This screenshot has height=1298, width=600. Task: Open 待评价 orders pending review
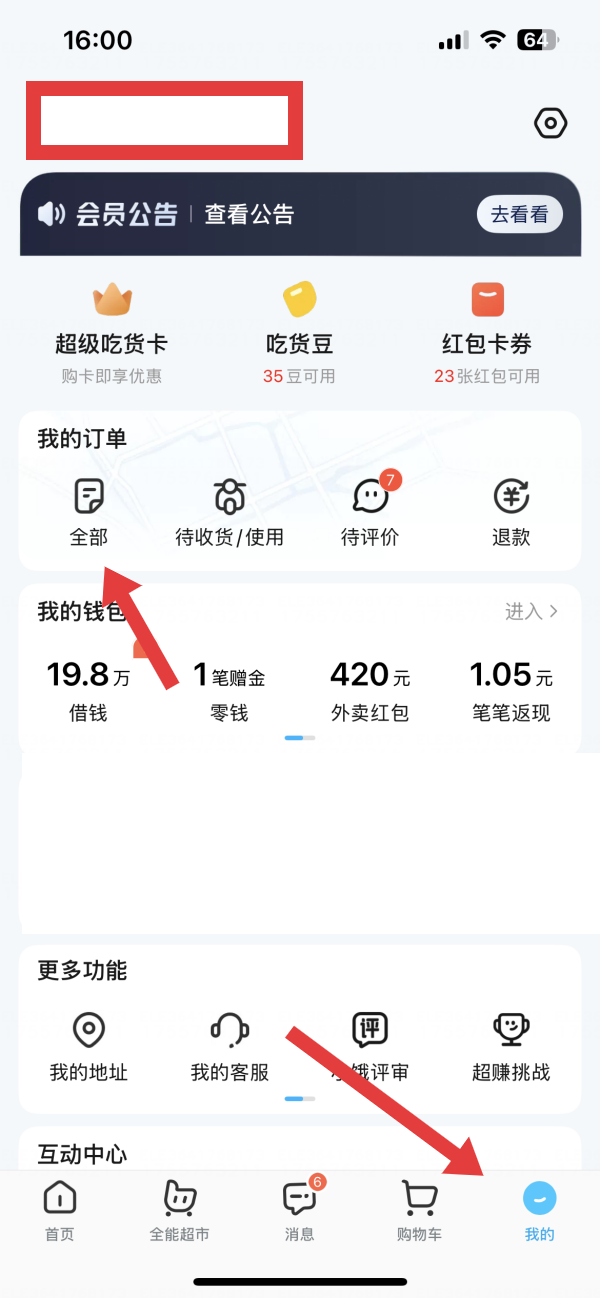(370, 512)
